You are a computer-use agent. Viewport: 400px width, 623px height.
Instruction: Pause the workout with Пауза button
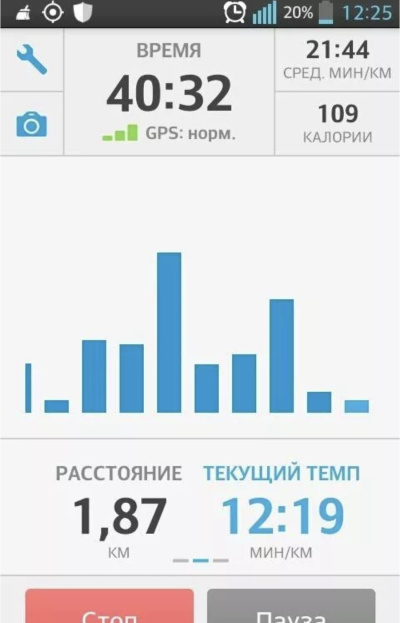point(291,606)
